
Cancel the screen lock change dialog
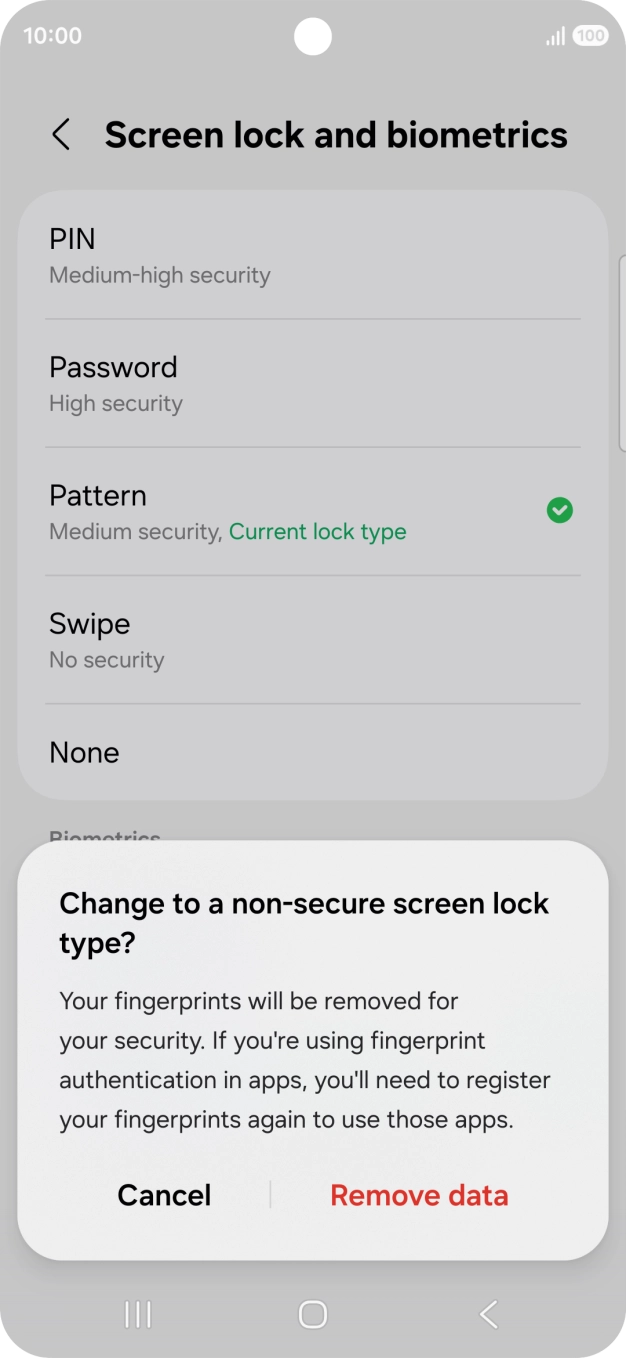click(x=164, y=1195)
